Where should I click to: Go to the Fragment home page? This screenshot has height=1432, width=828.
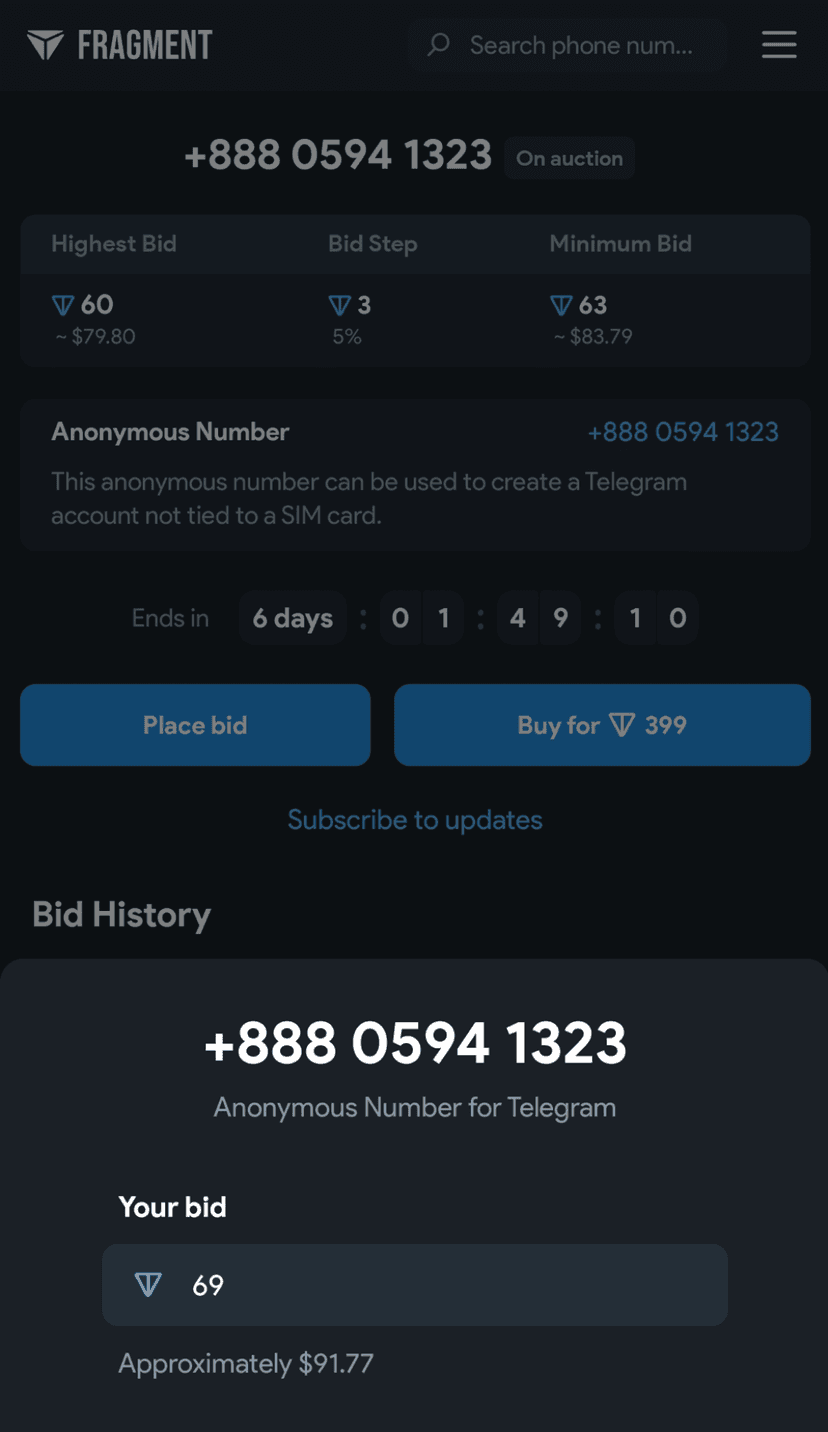[120, 45]
